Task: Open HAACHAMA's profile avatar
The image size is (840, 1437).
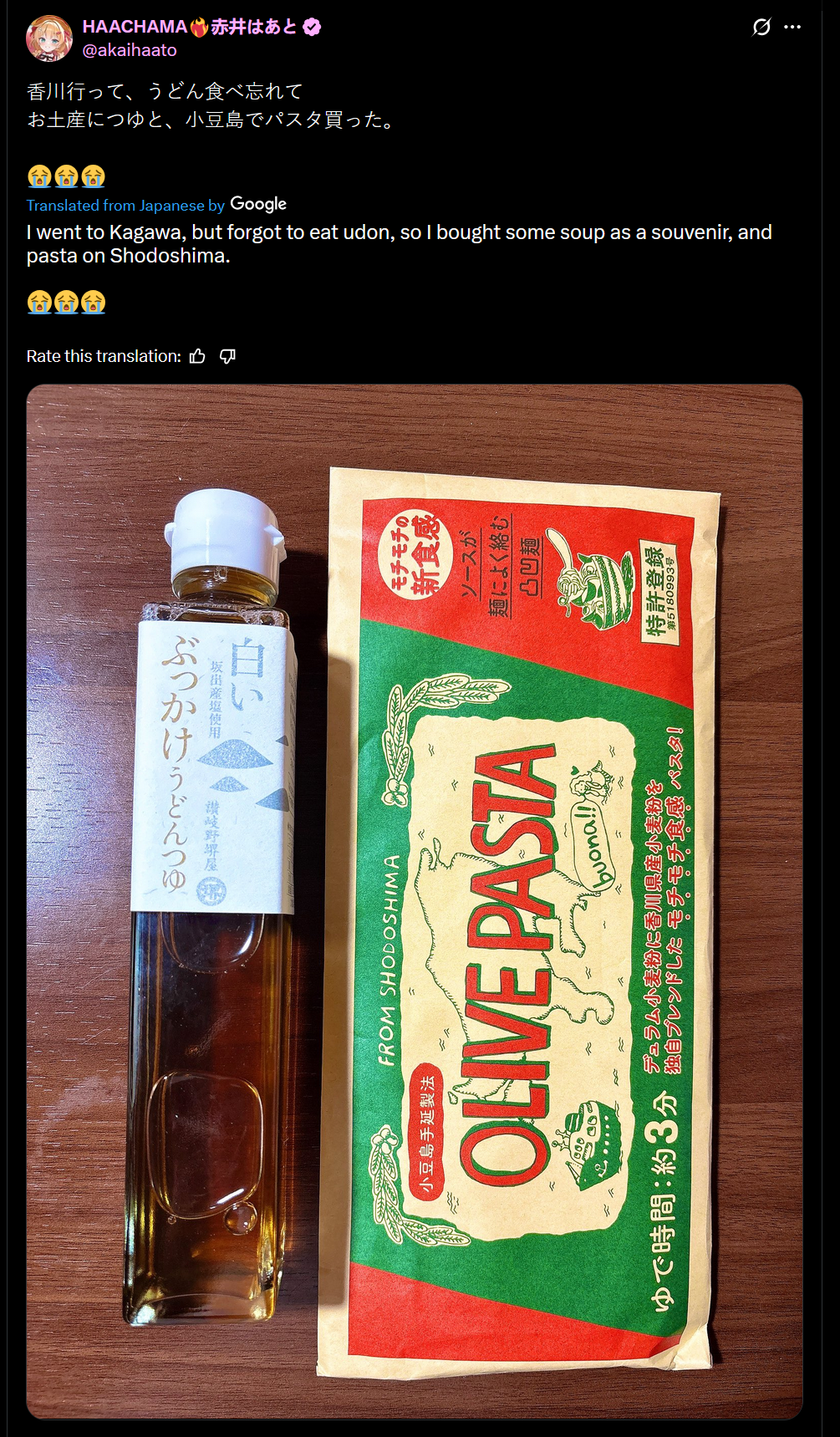Action: (49, 38)
